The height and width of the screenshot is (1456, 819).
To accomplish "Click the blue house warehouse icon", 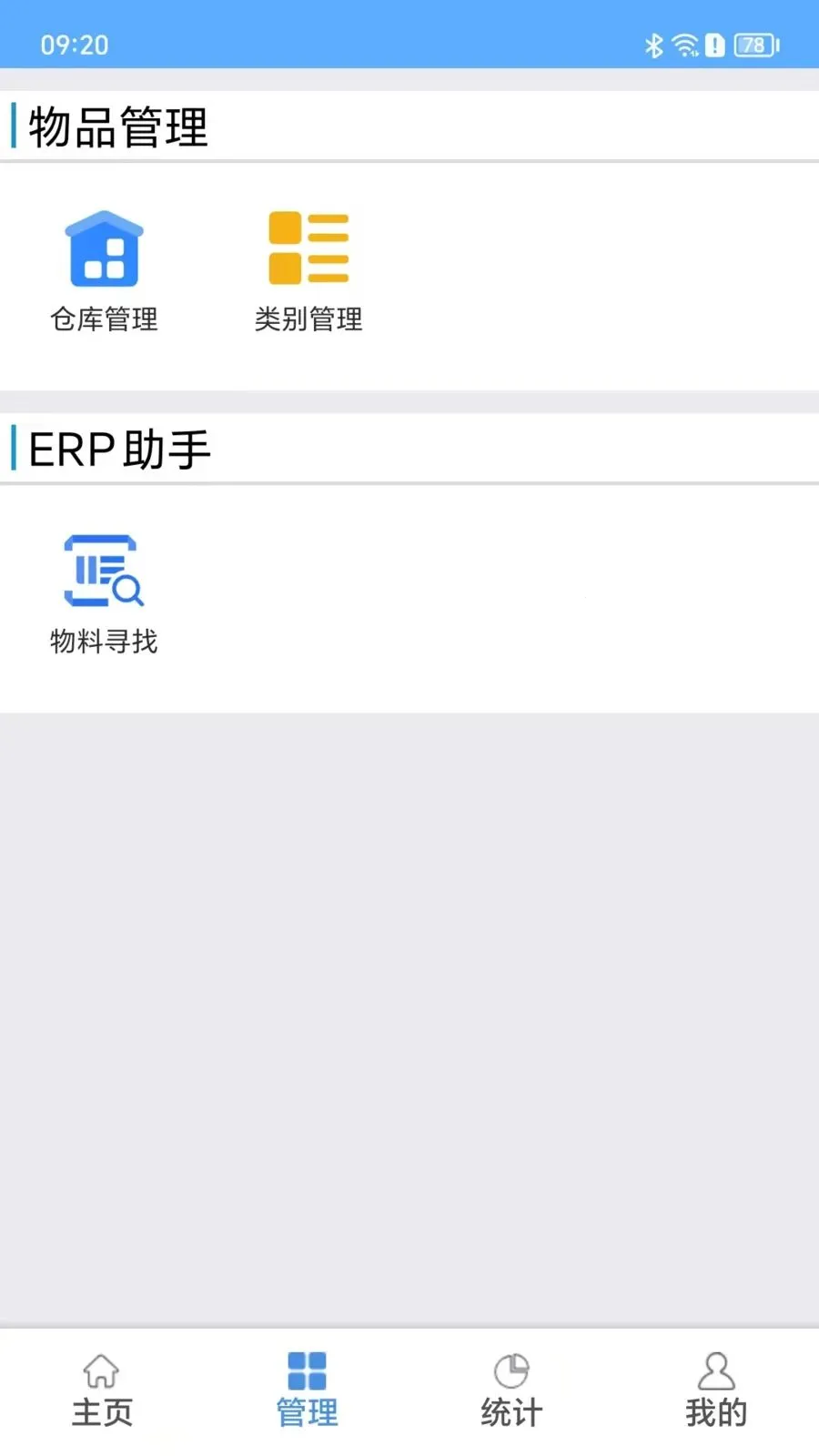I will [x=103, y=246].
